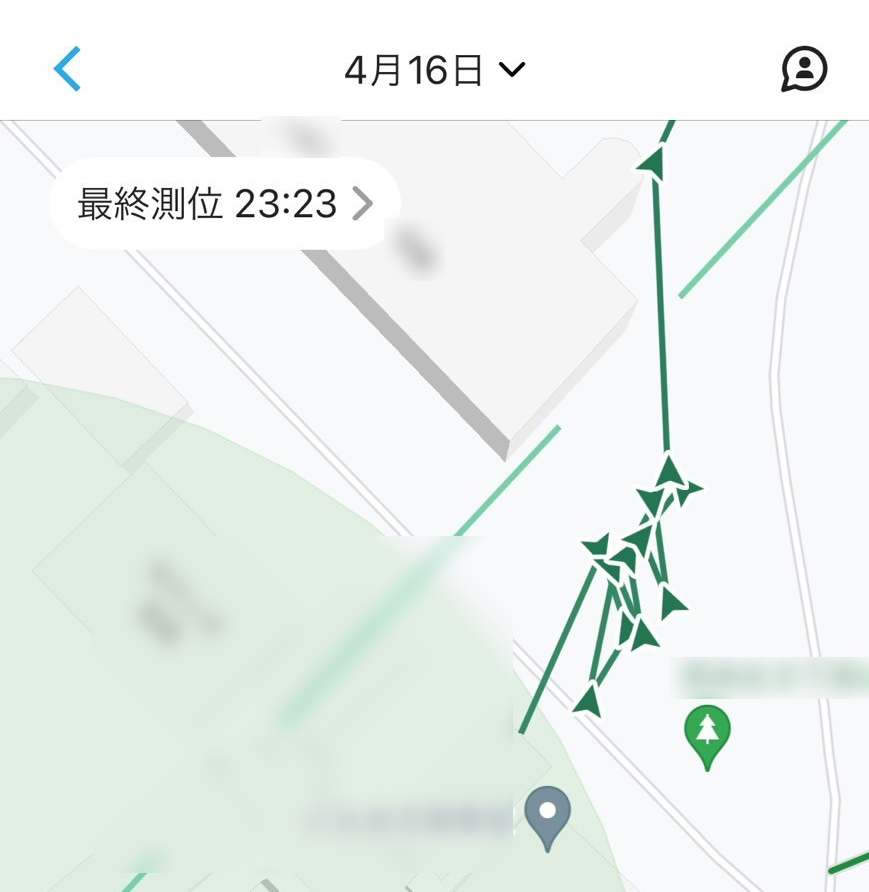The height and width of the screenshot is (892, 869).
Task: Open the date selection chevron
Action: point(513,70)
